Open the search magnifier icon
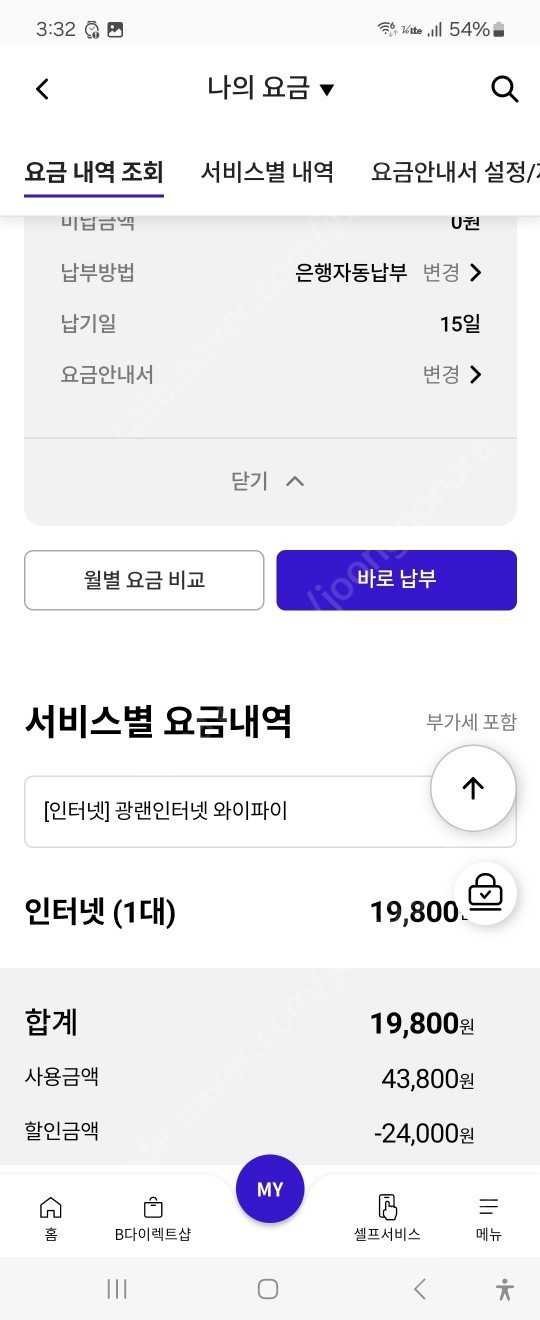Image resolution: width=540 pixels, height=1320 pixels. pyautogui.click(x=505, y=89)
